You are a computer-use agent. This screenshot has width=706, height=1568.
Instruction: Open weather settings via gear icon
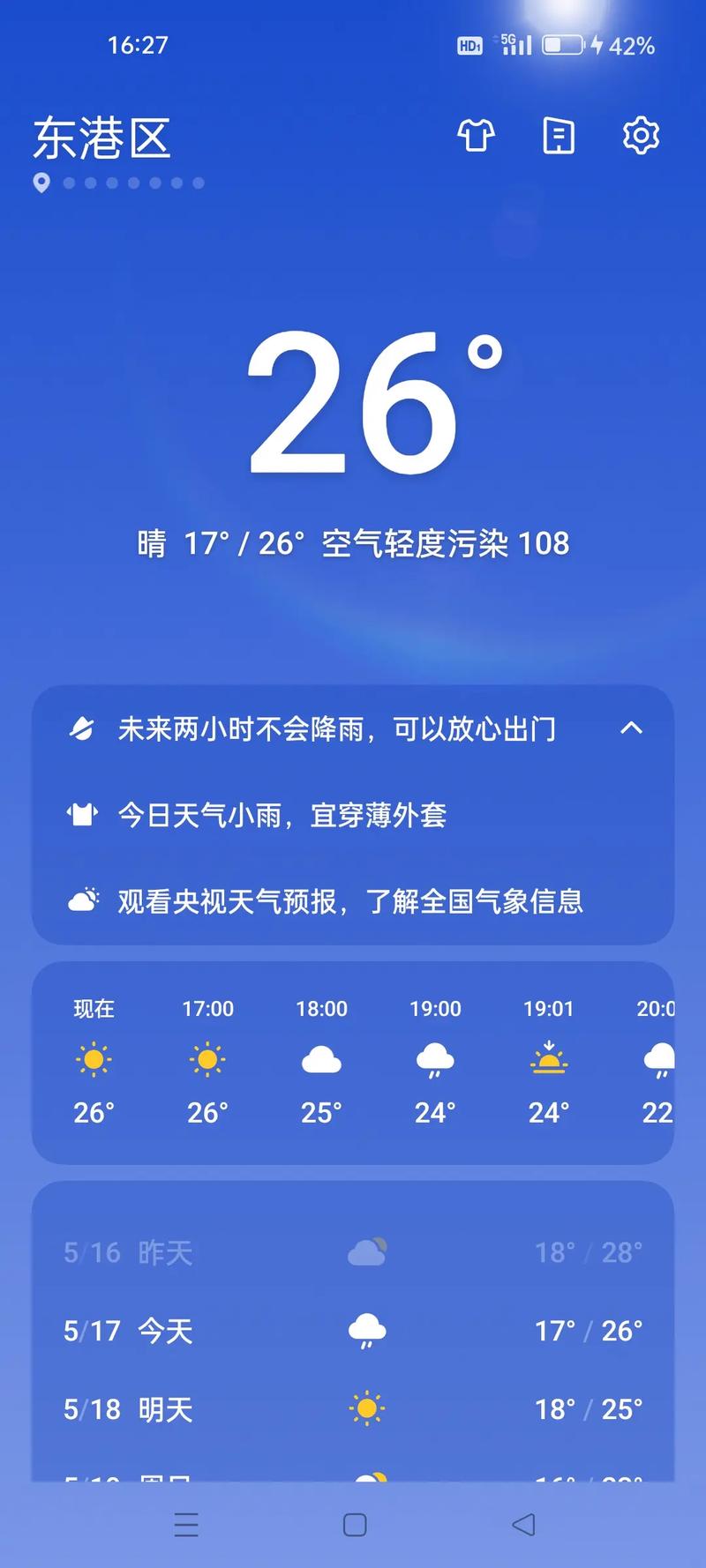coord(642,137)
